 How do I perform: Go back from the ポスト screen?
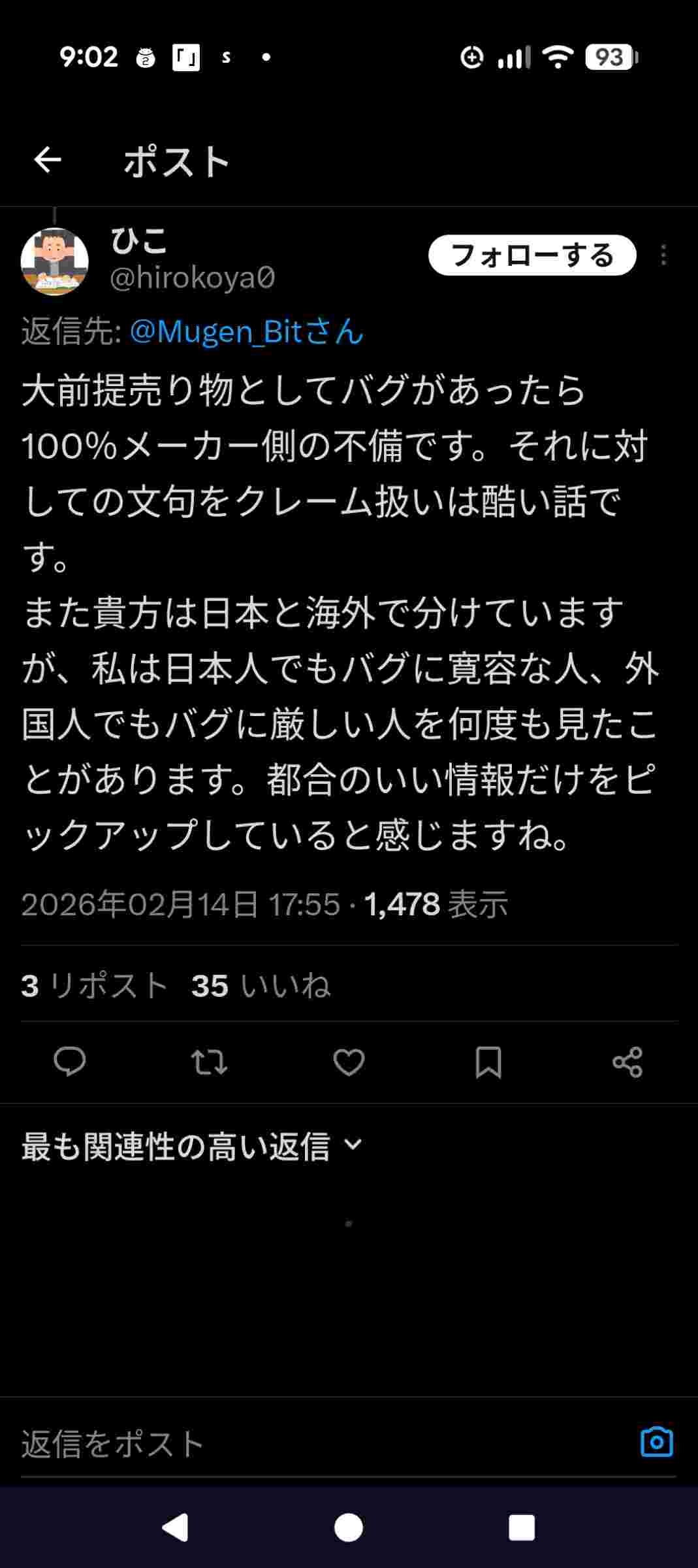click(48, 160)
